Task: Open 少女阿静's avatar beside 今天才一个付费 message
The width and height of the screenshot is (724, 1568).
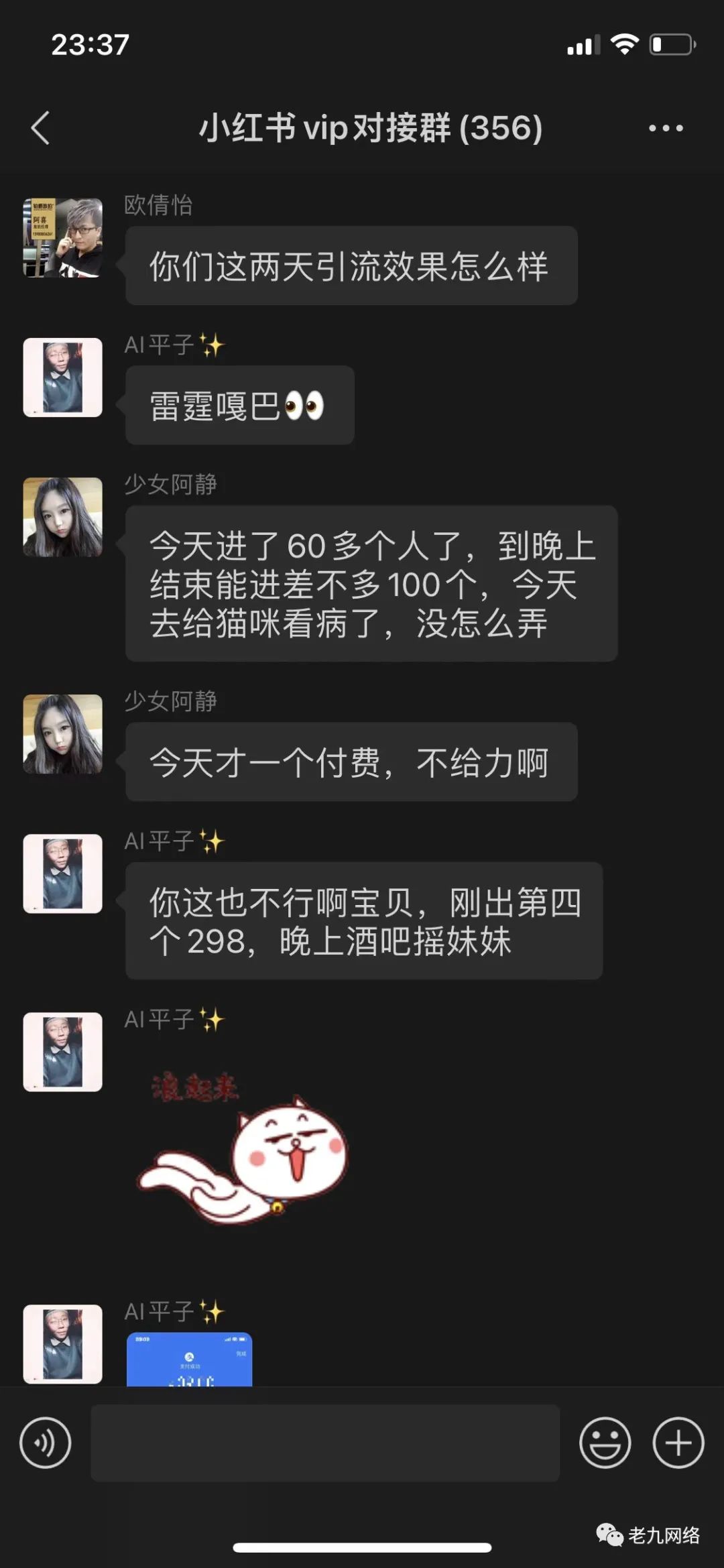Action: click(x=63, y=734)
